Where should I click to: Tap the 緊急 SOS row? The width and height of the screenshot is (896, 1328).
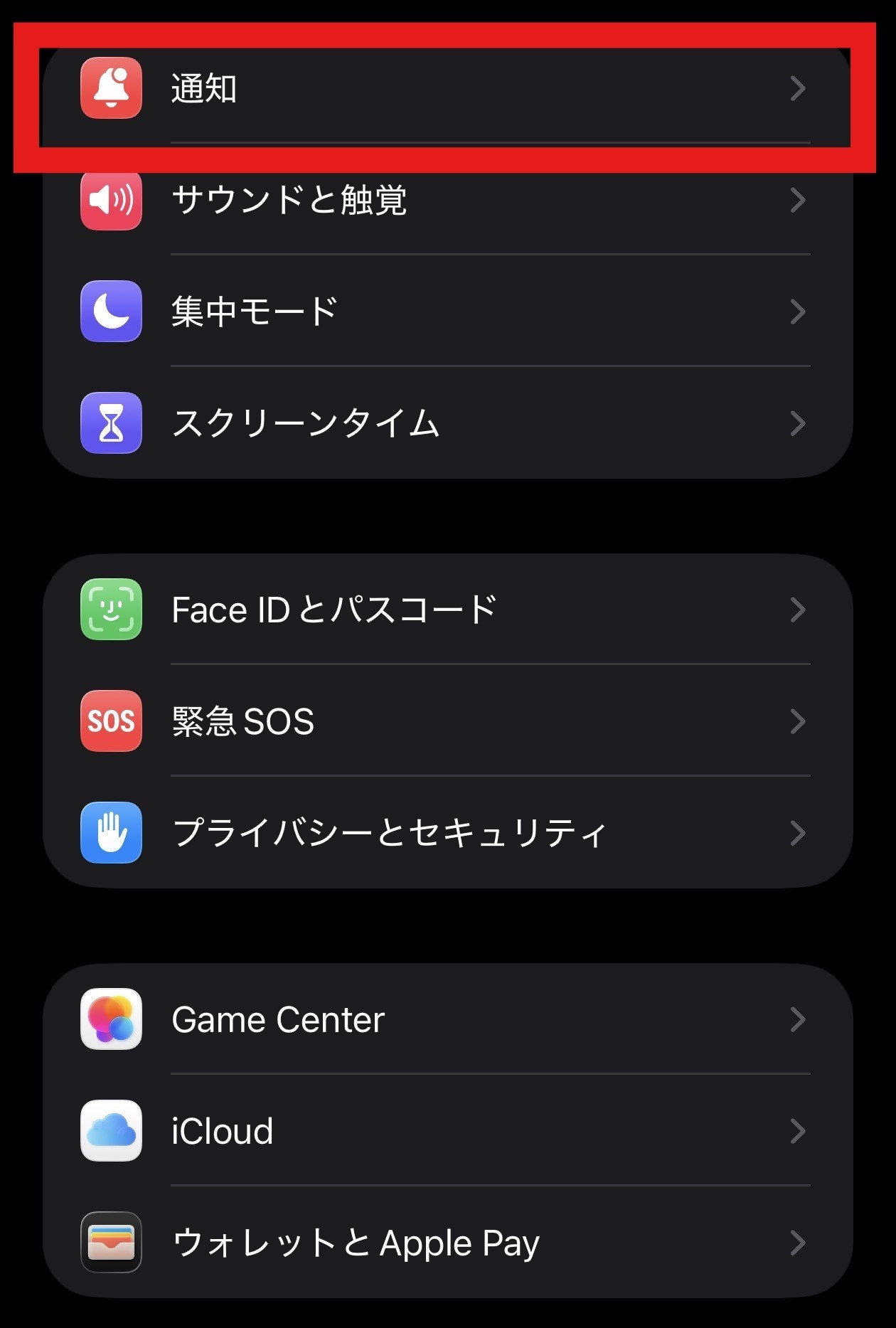click(x=447, y=721)
